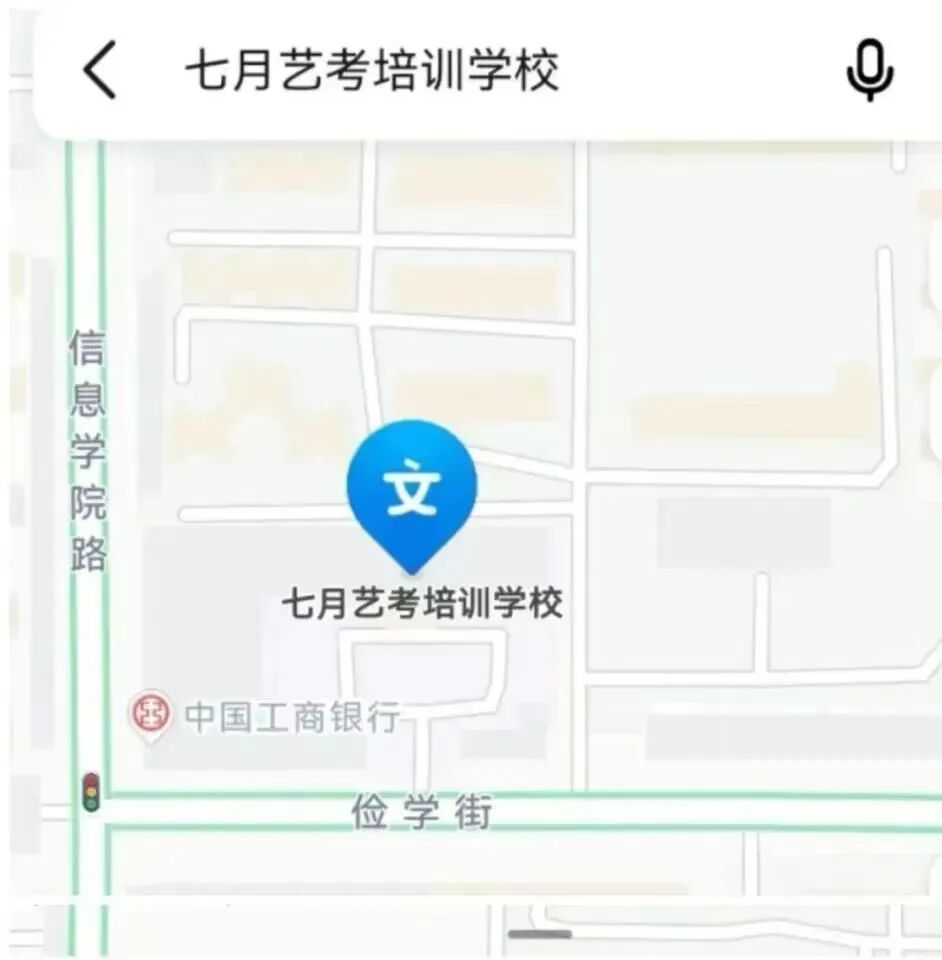Open the 中国工商银行 map marker
This screenshot has height=960, width=942.
[151, 716]
